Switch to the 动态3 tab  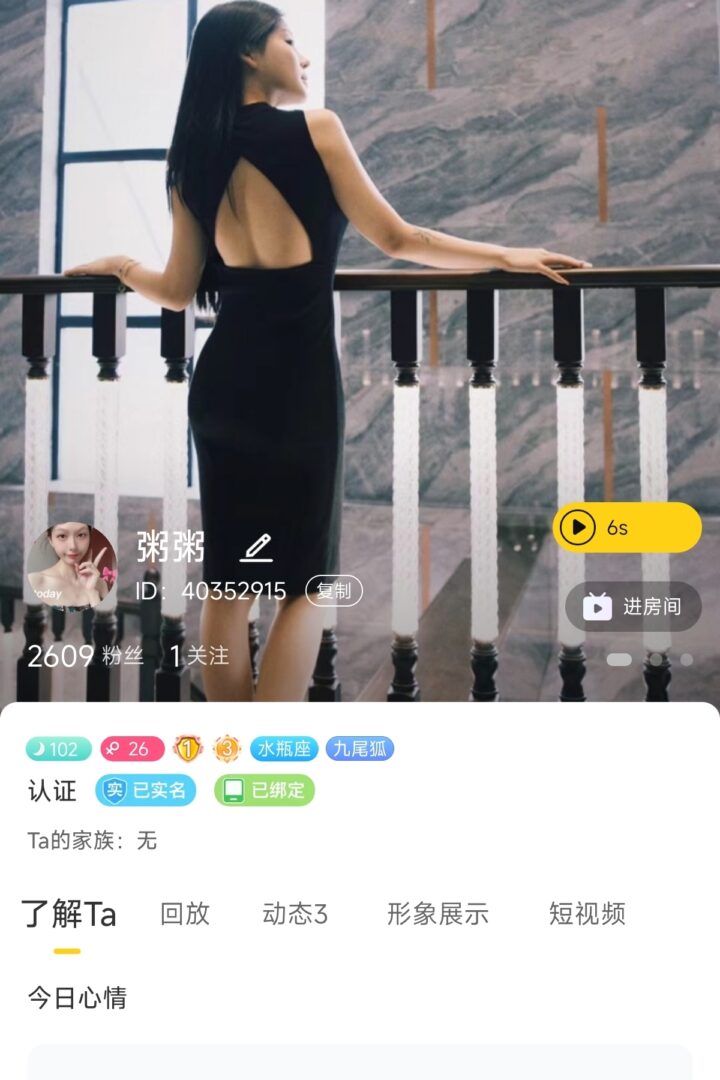[295, 913]
